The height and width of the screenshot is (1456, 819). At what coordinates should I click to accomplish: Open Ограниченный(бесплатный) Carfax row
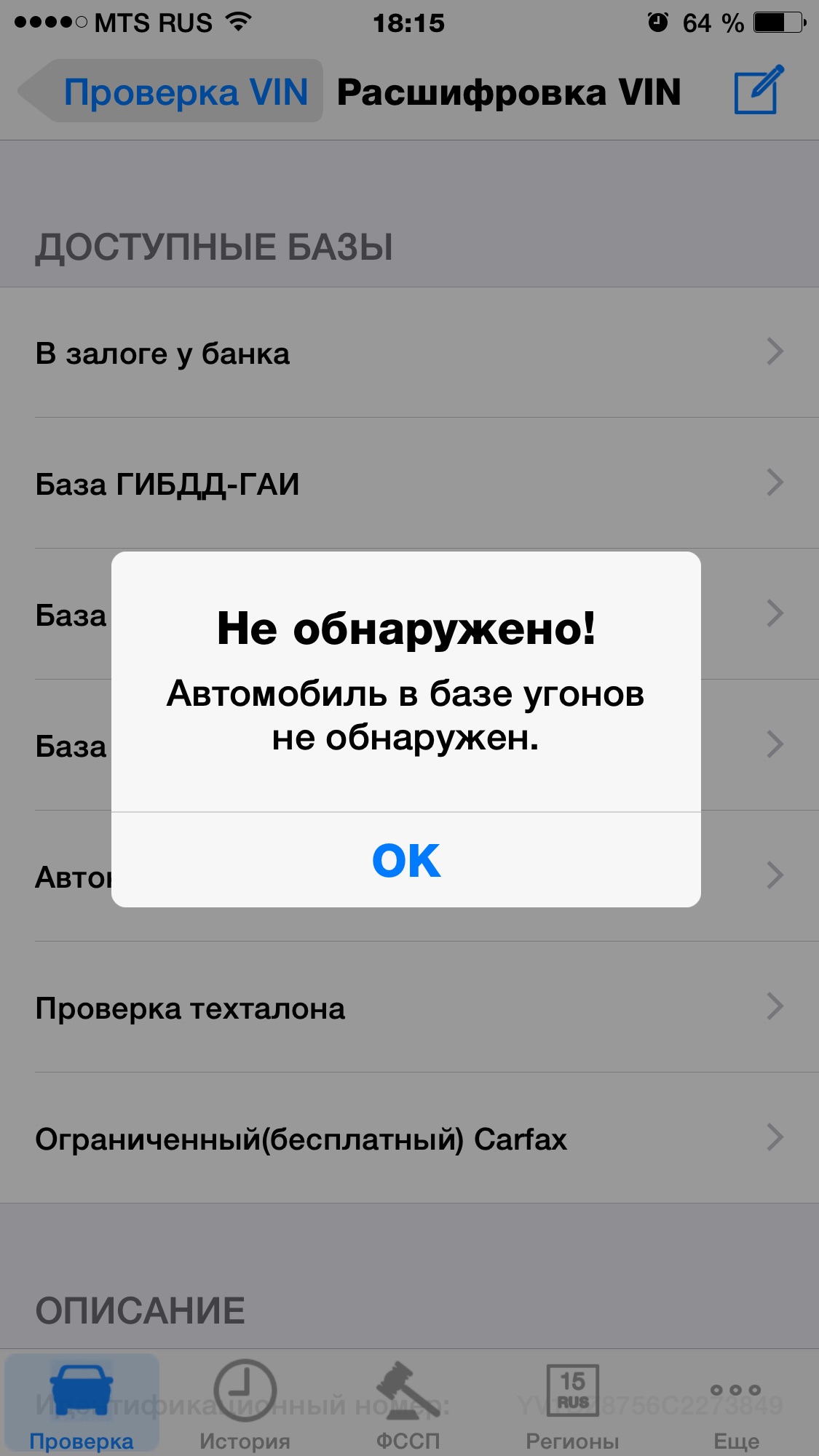[x=409, y=1139]
